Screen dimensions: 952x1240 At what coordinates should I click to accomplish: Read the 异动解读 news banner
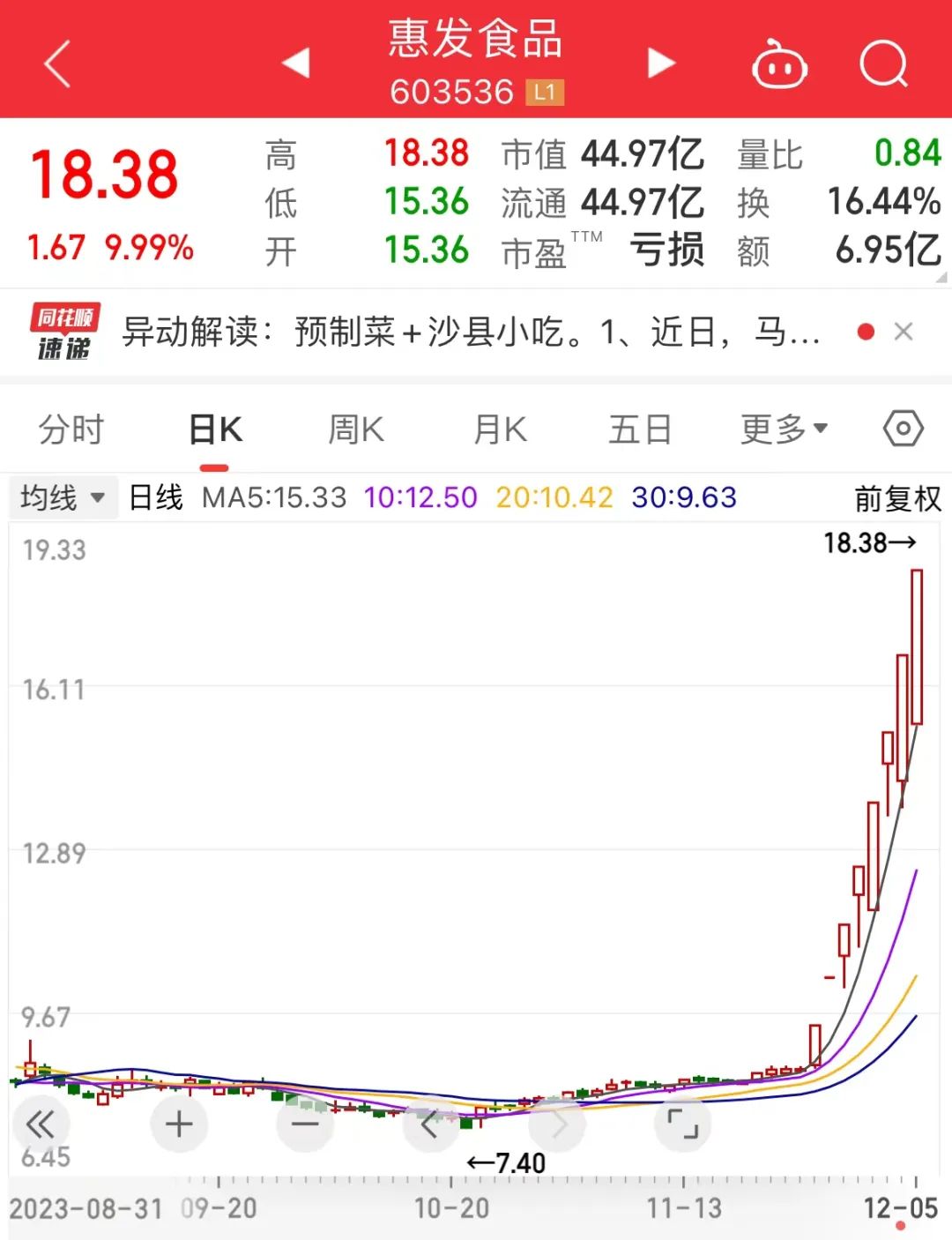471,332
